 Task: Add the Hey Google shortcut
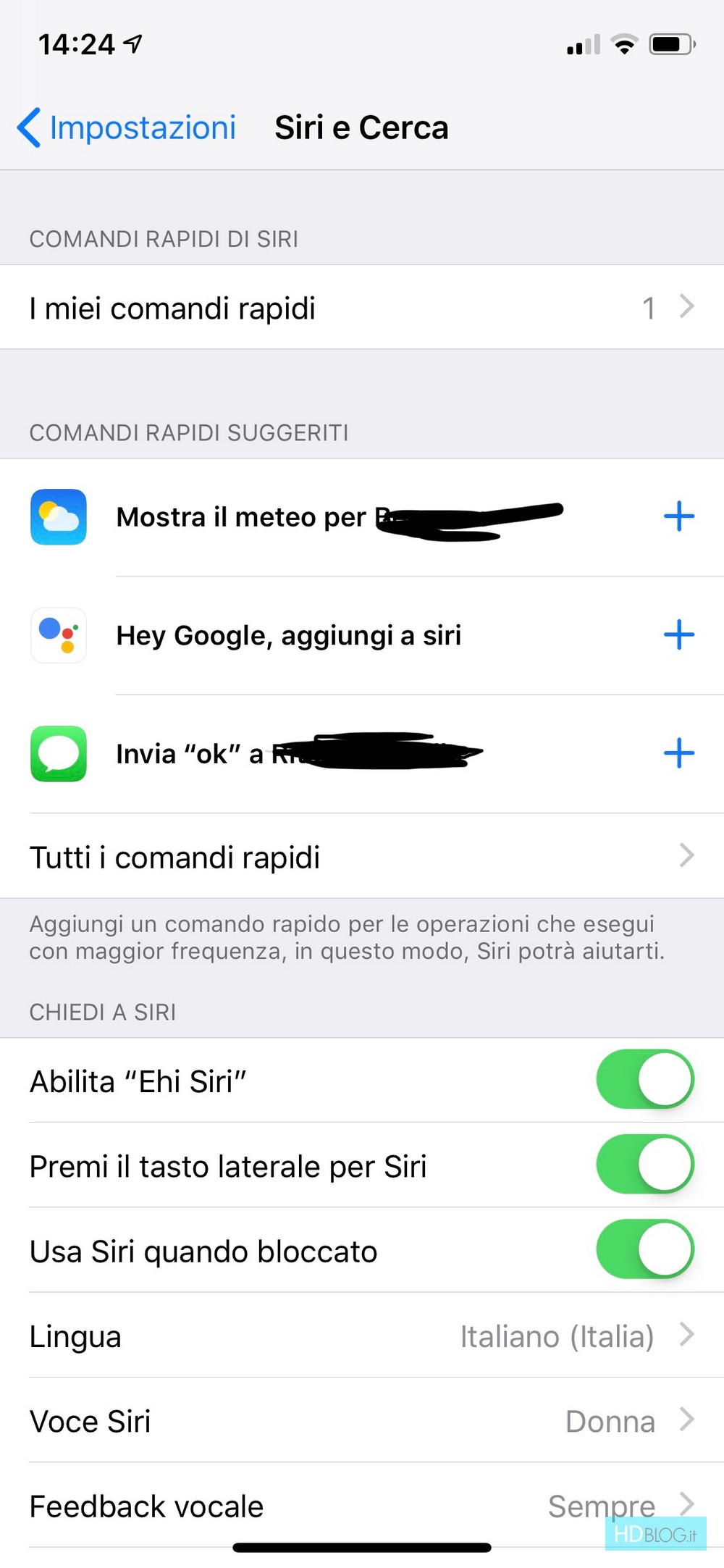(678, 635)
